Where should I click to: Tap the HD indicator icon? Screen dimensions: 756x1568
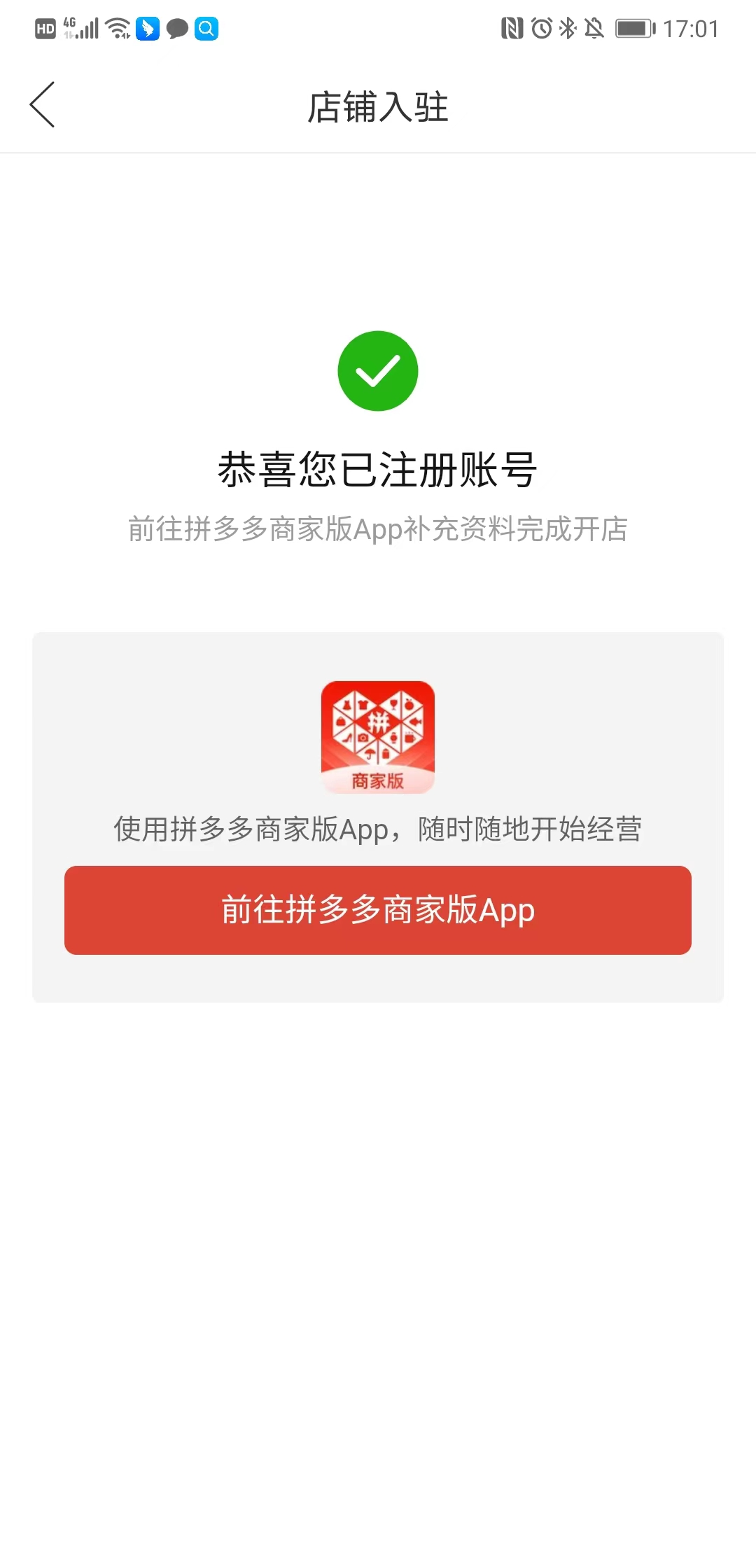point(44,28)
